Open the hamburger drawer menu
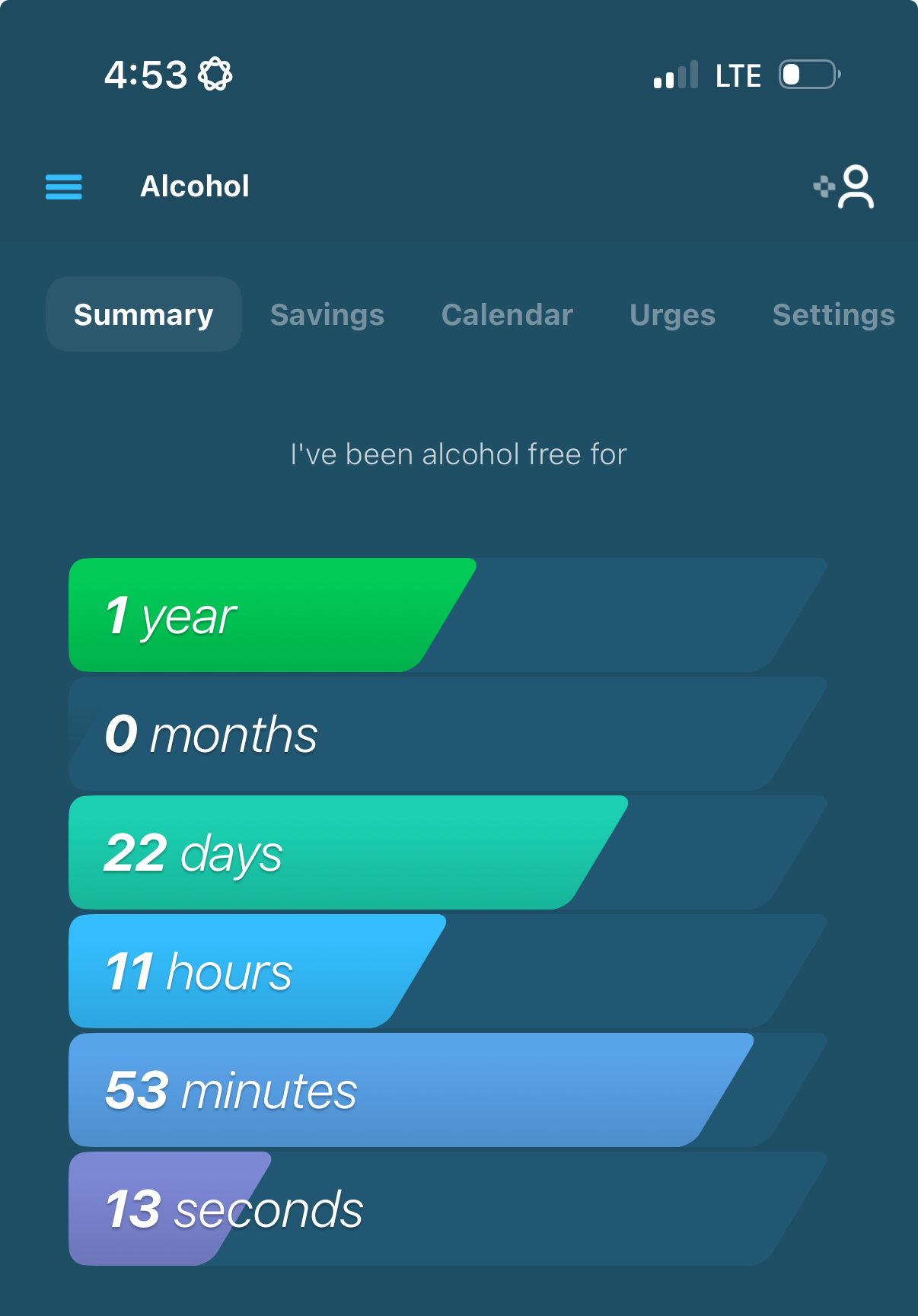Screen dimensions: 918x1316 [x=64, y=186]
